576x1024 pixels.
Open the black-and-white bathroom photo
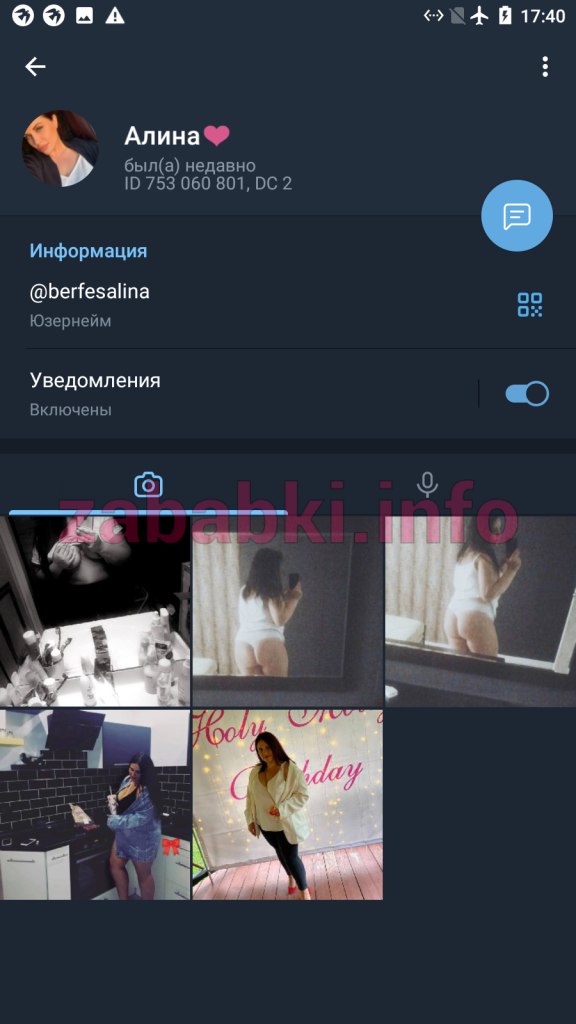[95, 611]
